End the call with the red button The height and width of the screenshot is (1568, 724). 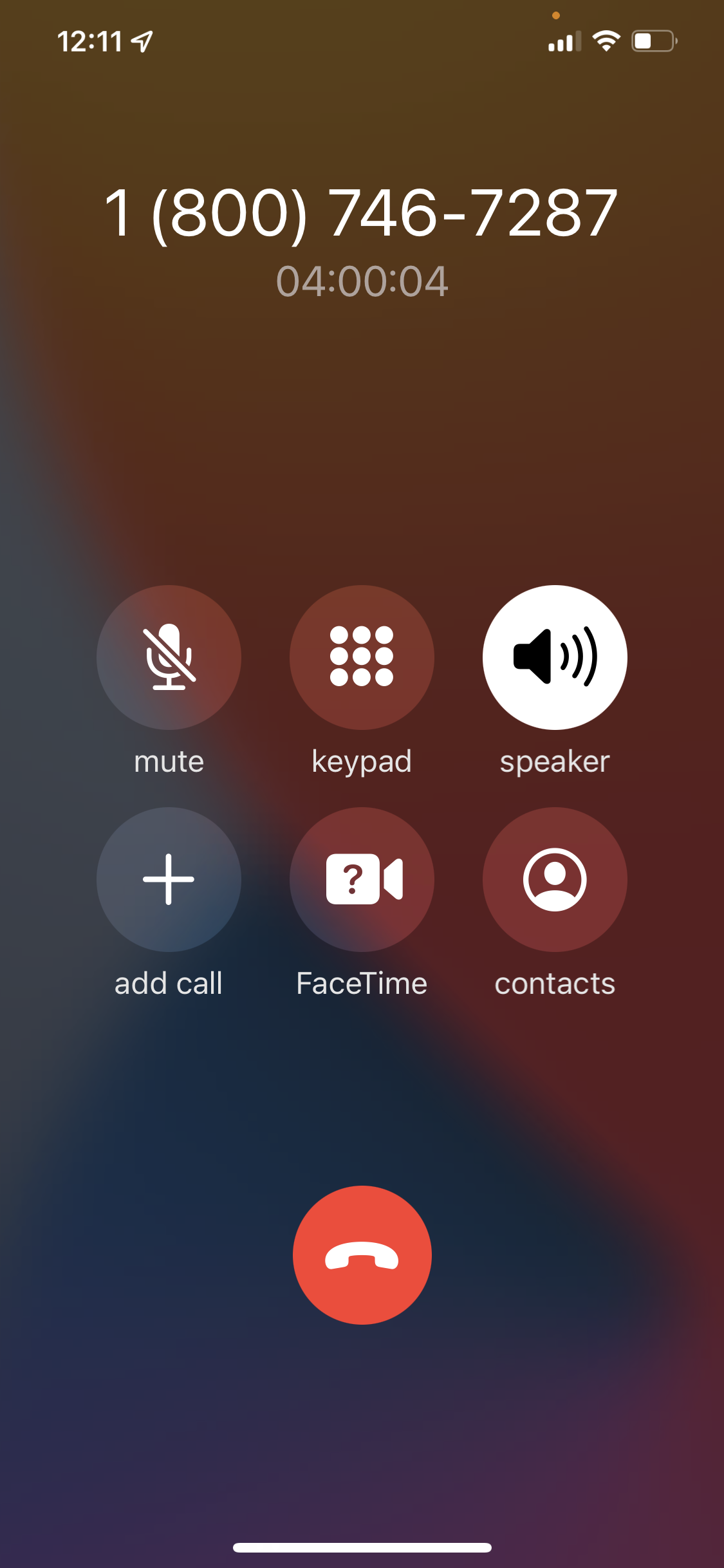coord(362,1255)
